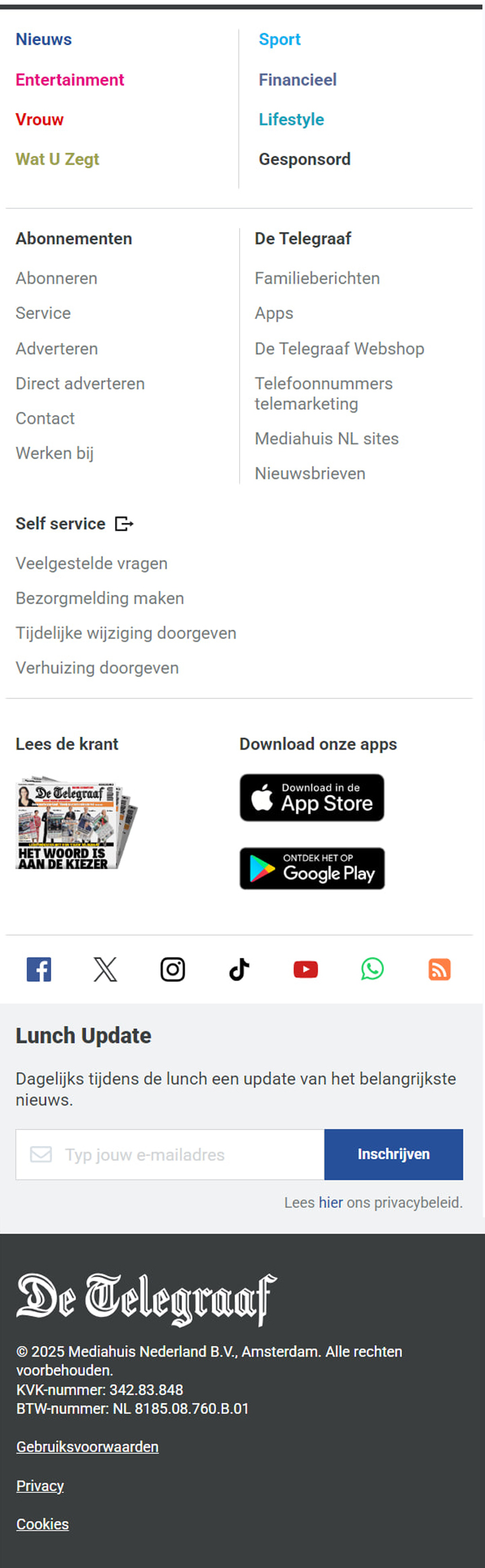Download from the App Store
485x1568 pixels.
pos(312,797)
